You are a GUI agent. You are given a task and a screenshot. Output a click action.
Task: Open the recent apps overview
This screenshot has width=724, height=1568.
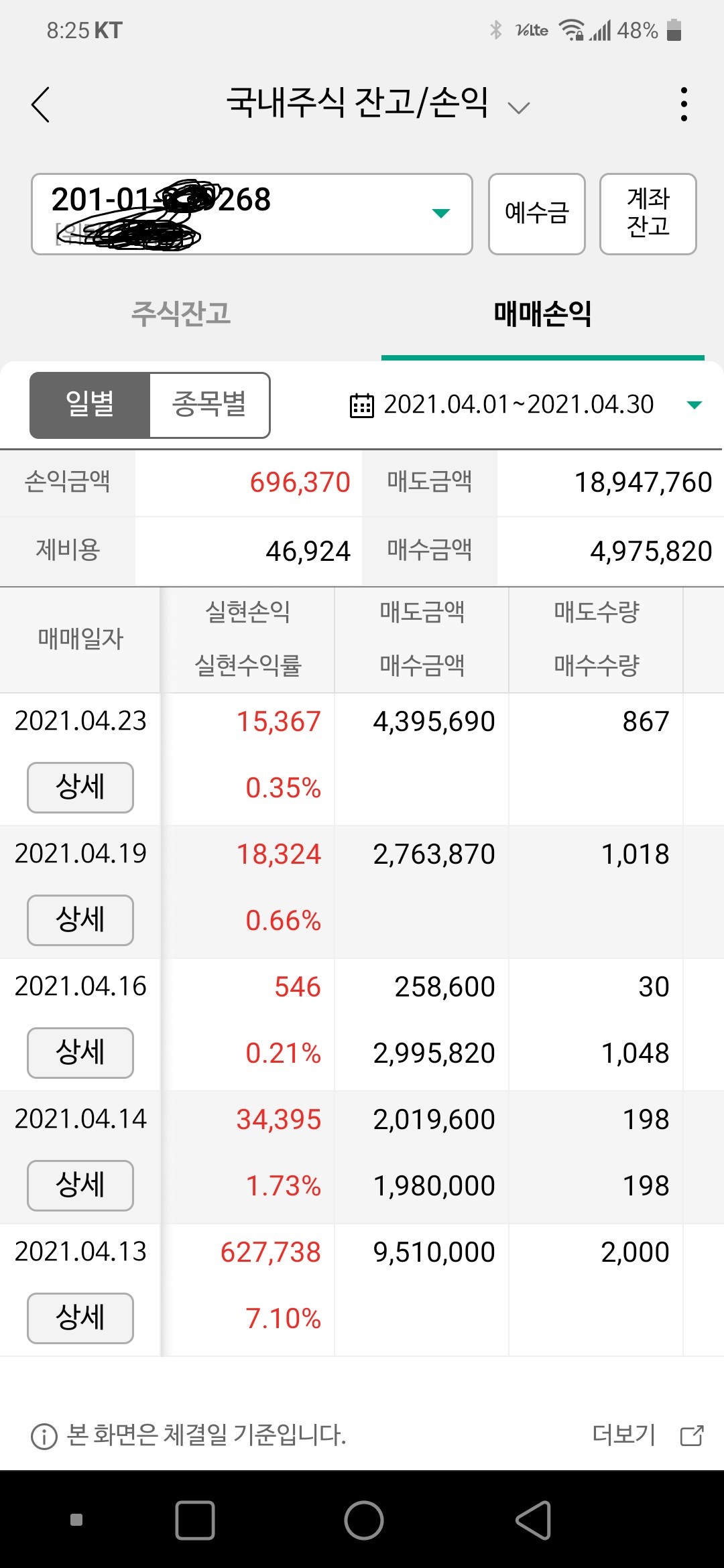pyautogui.click(x=195, y=1520)
